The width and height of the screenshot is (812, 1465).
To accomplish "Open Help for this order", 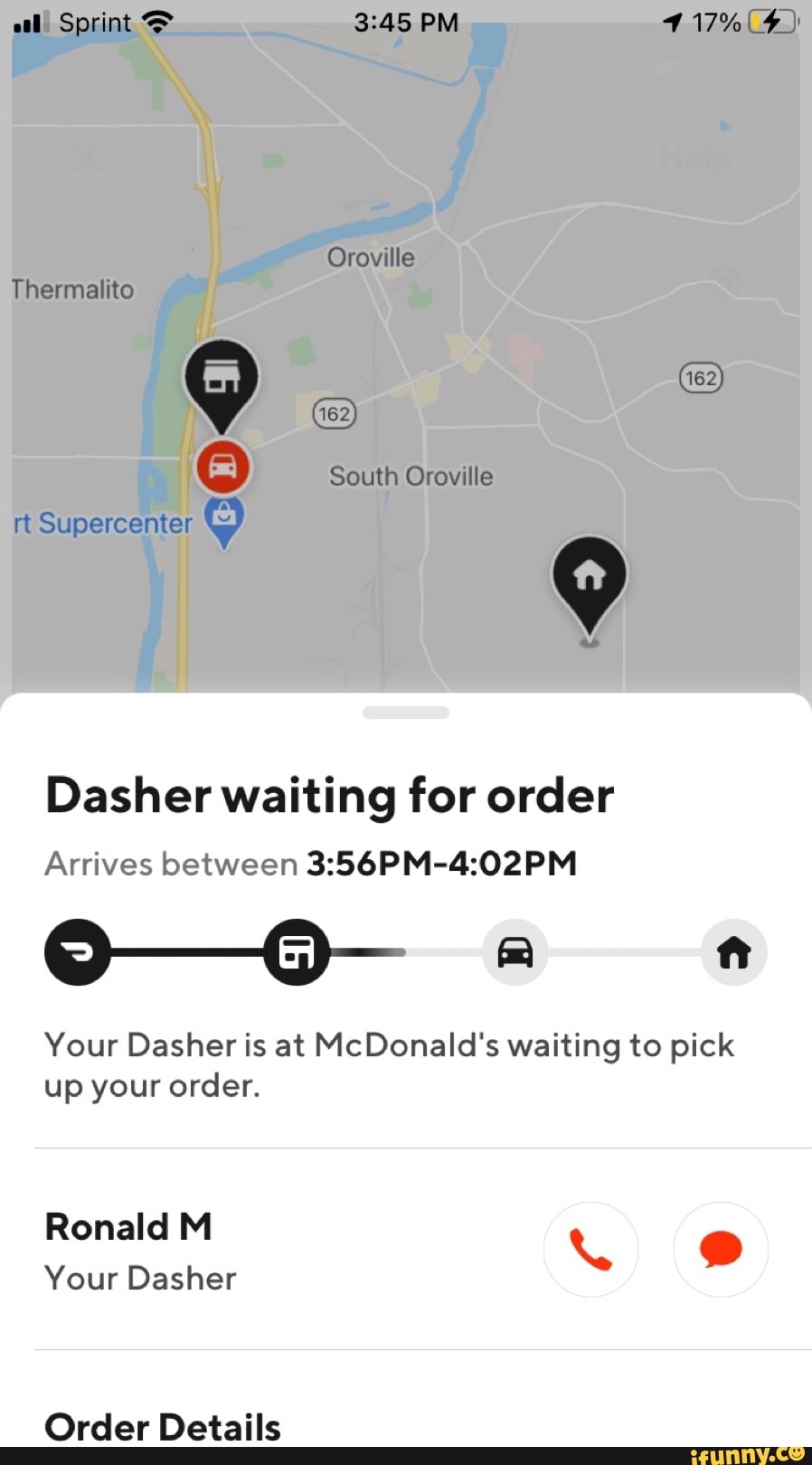I will tap(694, 161).
